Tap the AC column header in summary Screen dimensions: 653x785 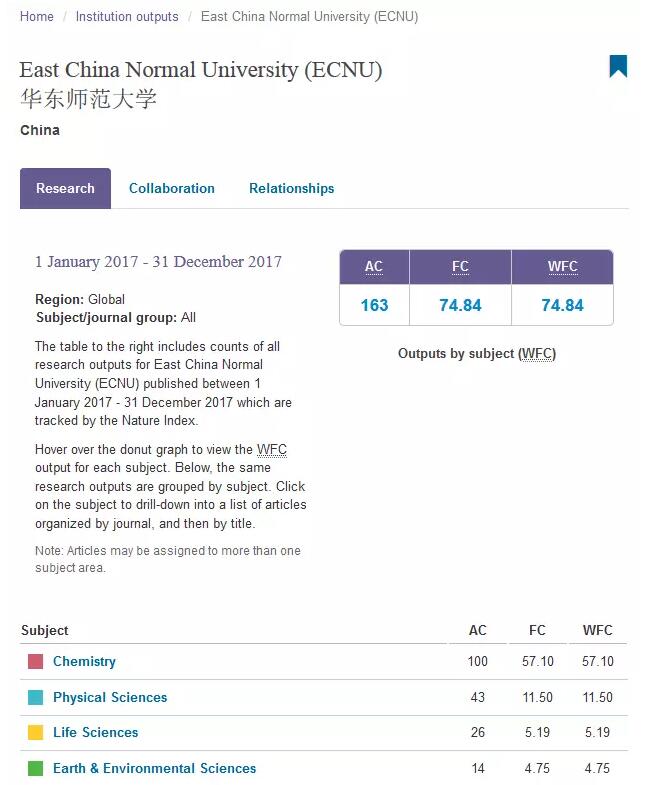click(x=374, y=267)
